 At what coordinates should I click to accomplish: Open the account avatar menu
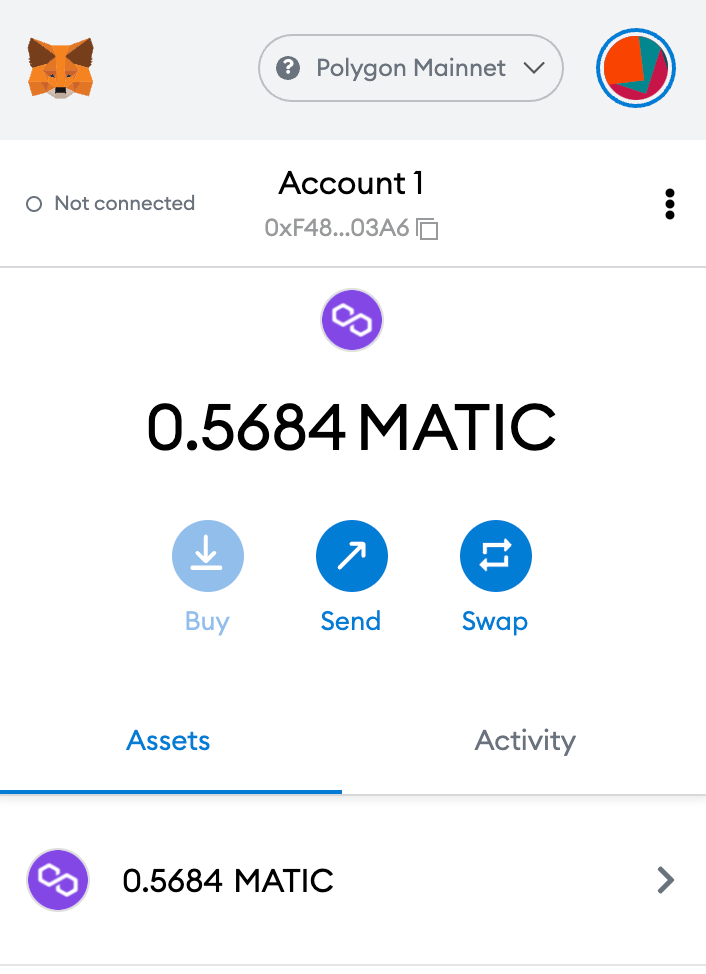[x=636, y=68]
